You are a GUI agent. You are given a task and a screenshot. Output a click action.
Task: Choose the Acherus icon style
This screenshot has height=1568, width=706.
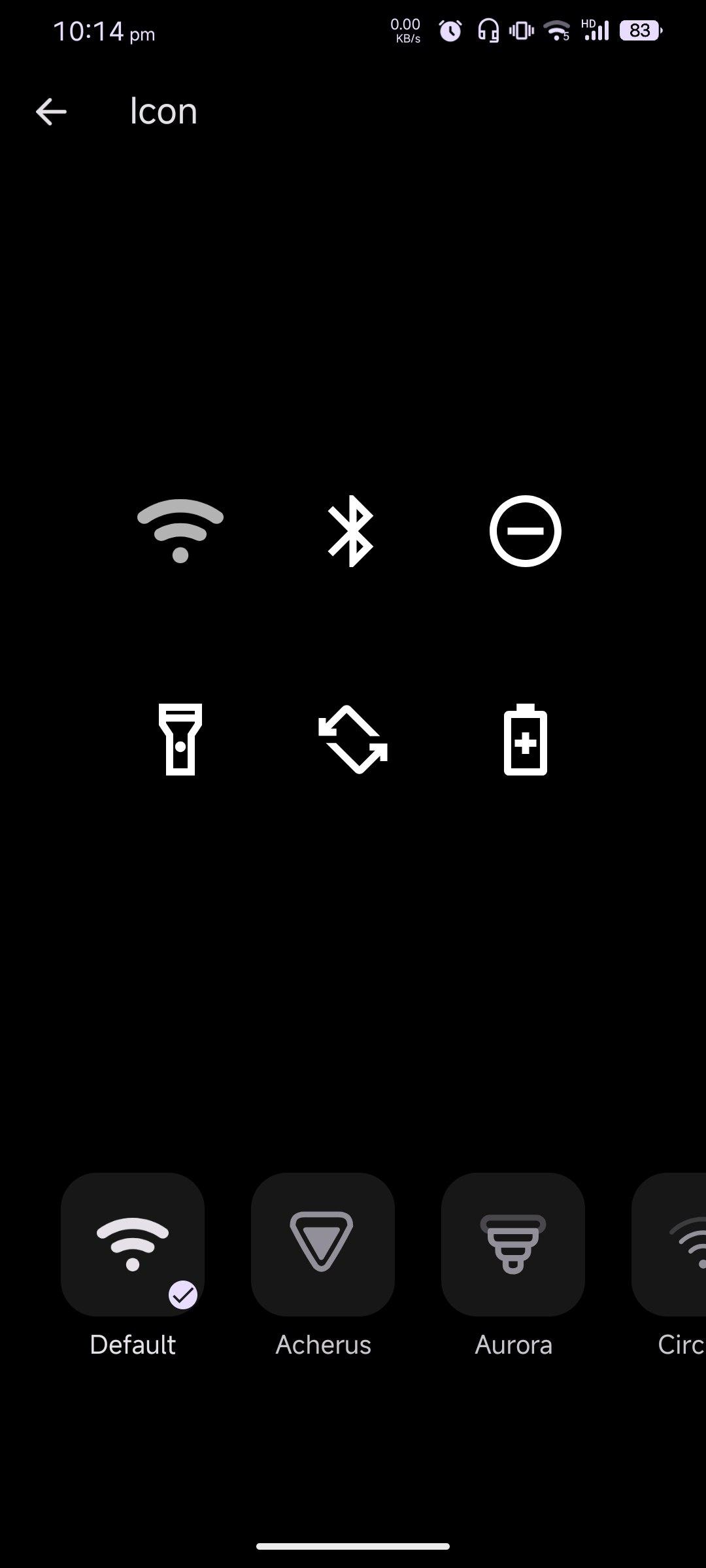(323, 1244)
